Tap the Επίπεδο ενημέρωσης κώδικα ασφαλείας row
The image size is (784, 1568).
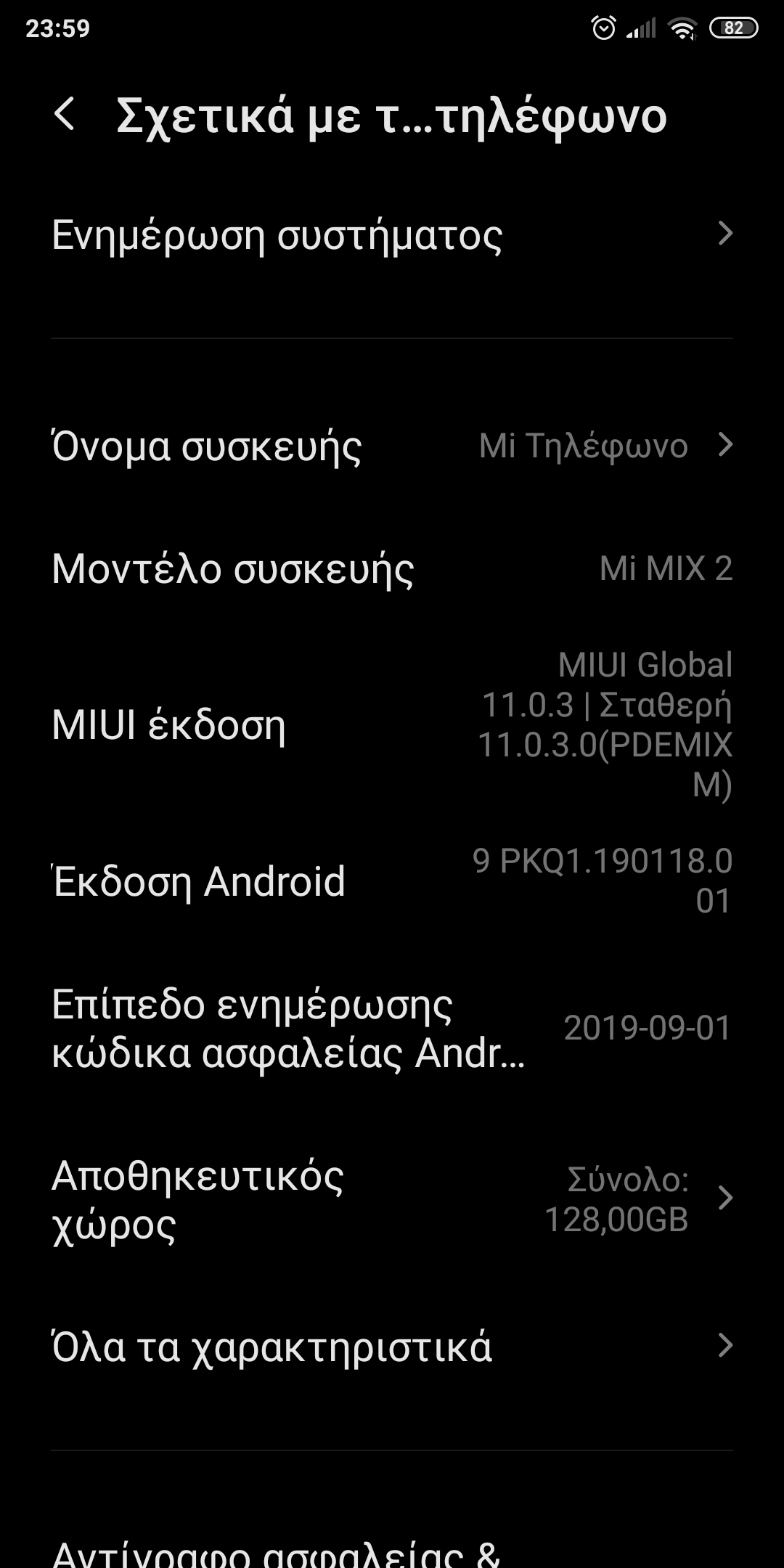(x=392, y=1028)
